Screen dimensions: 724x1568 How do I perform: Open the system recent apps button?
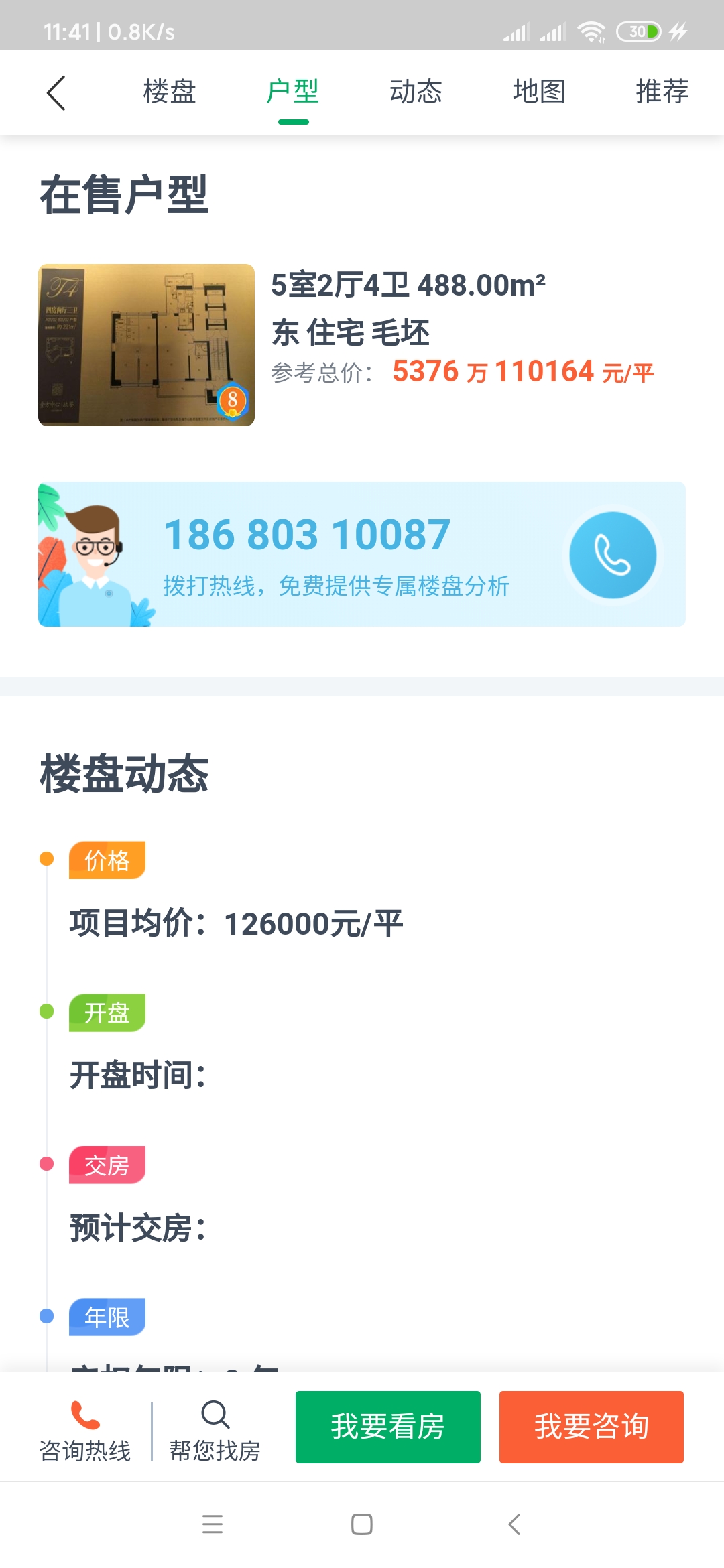pos(213,1524)
